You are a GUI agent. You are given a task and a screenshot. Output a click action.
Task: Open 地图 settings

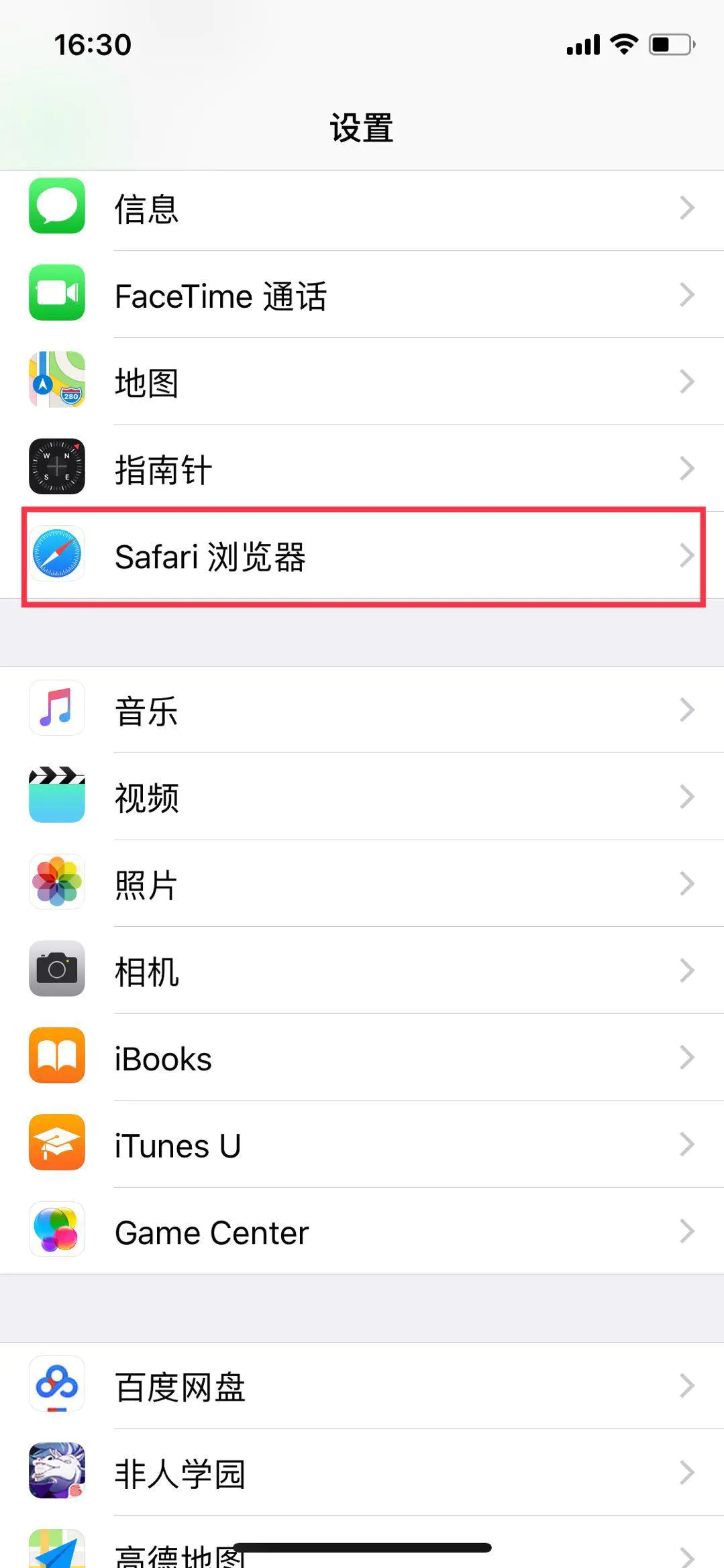(362, 382)
